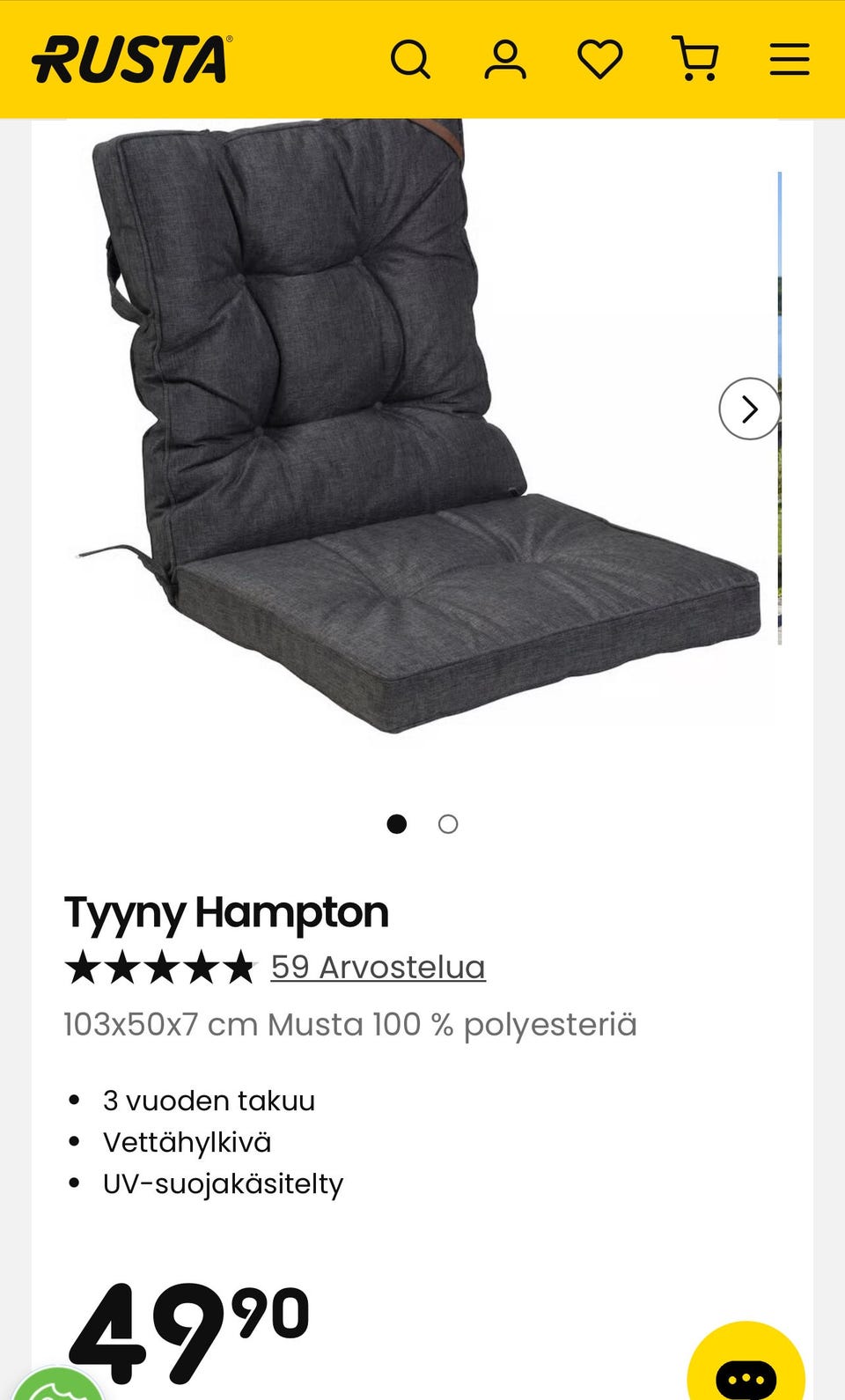
Task: Open the search icon in header
Action: (410, 61)
